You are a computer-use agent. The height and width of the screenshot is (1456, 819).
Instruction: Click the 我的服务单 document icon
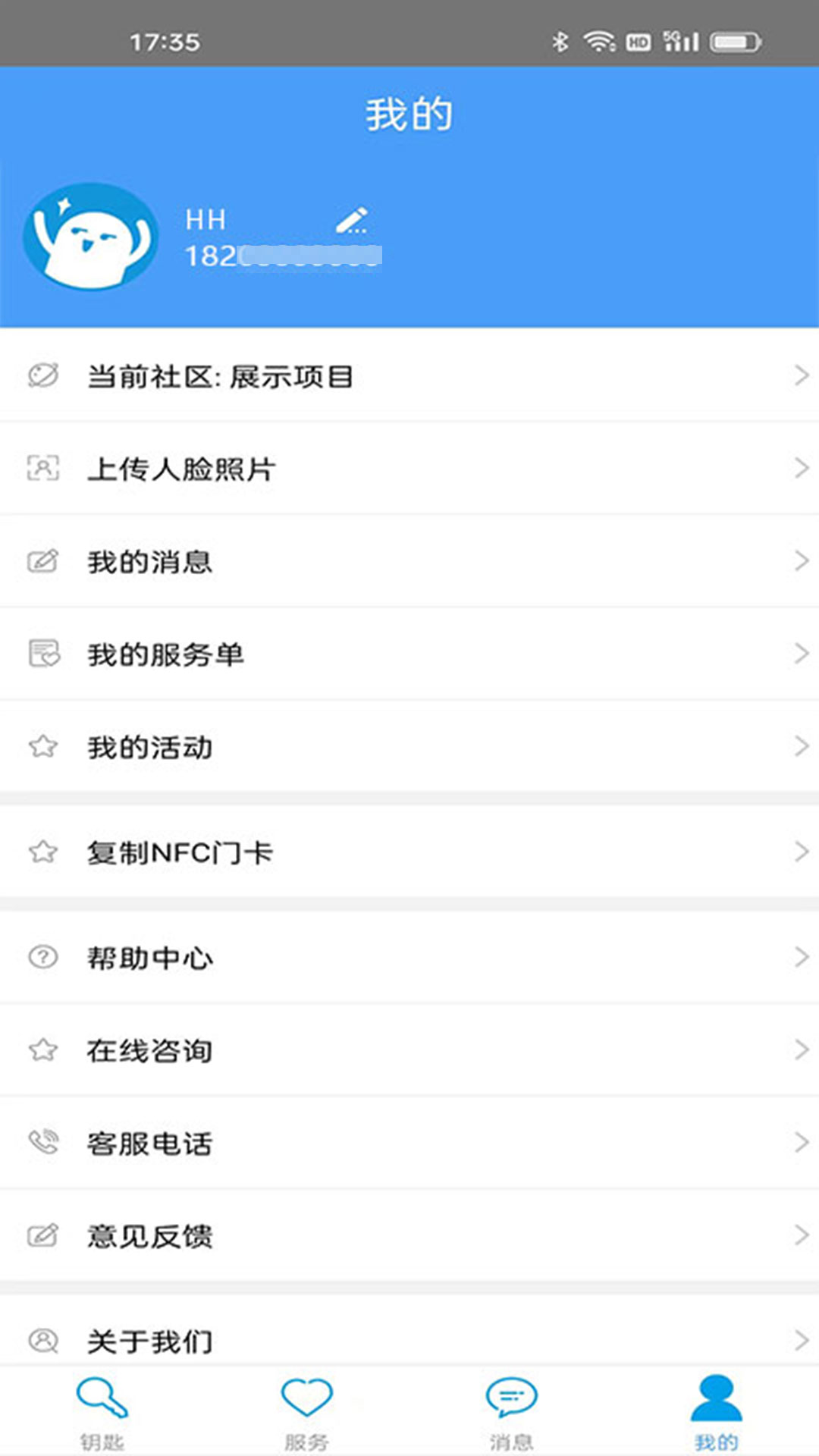(x=44, y=654)
